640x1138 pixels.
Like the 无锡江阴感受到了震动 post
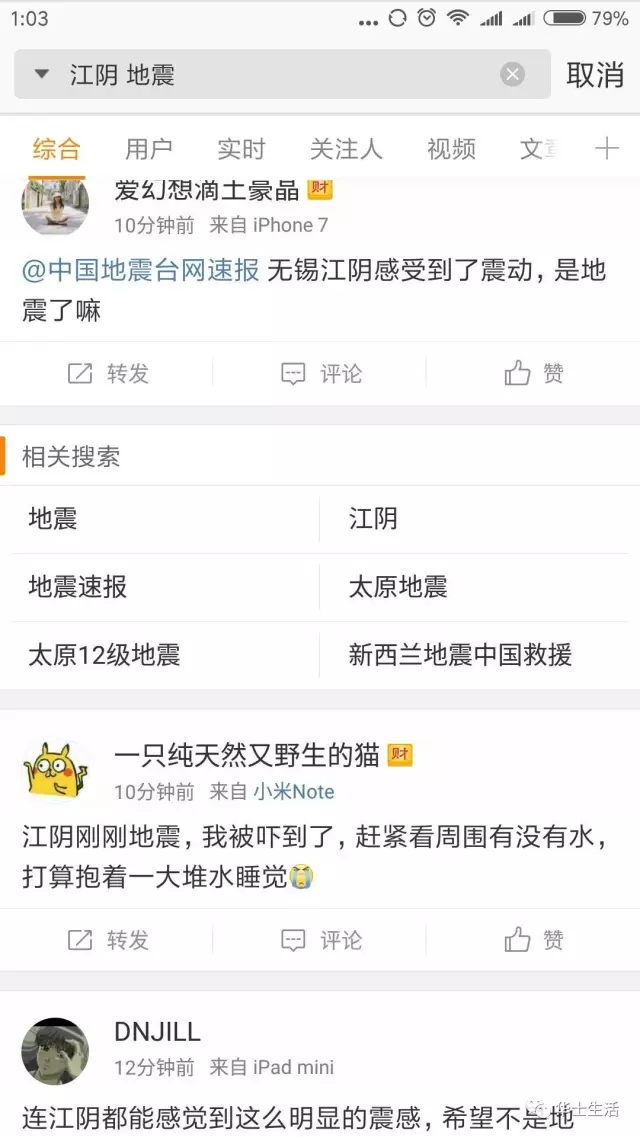[534, 374]
